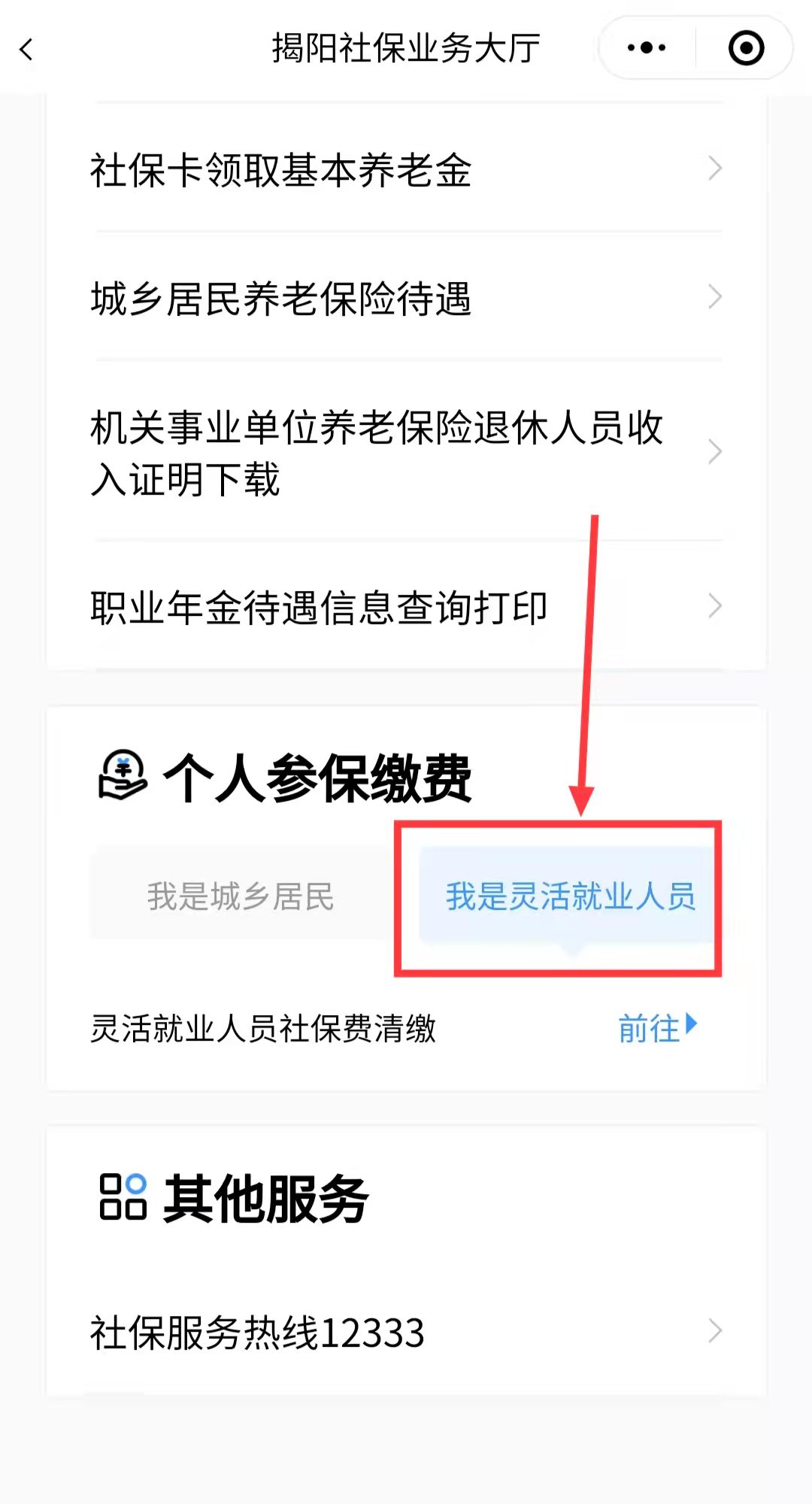
Task: Select the 我是灵活就业人员 tab
Action: (570, 896)
